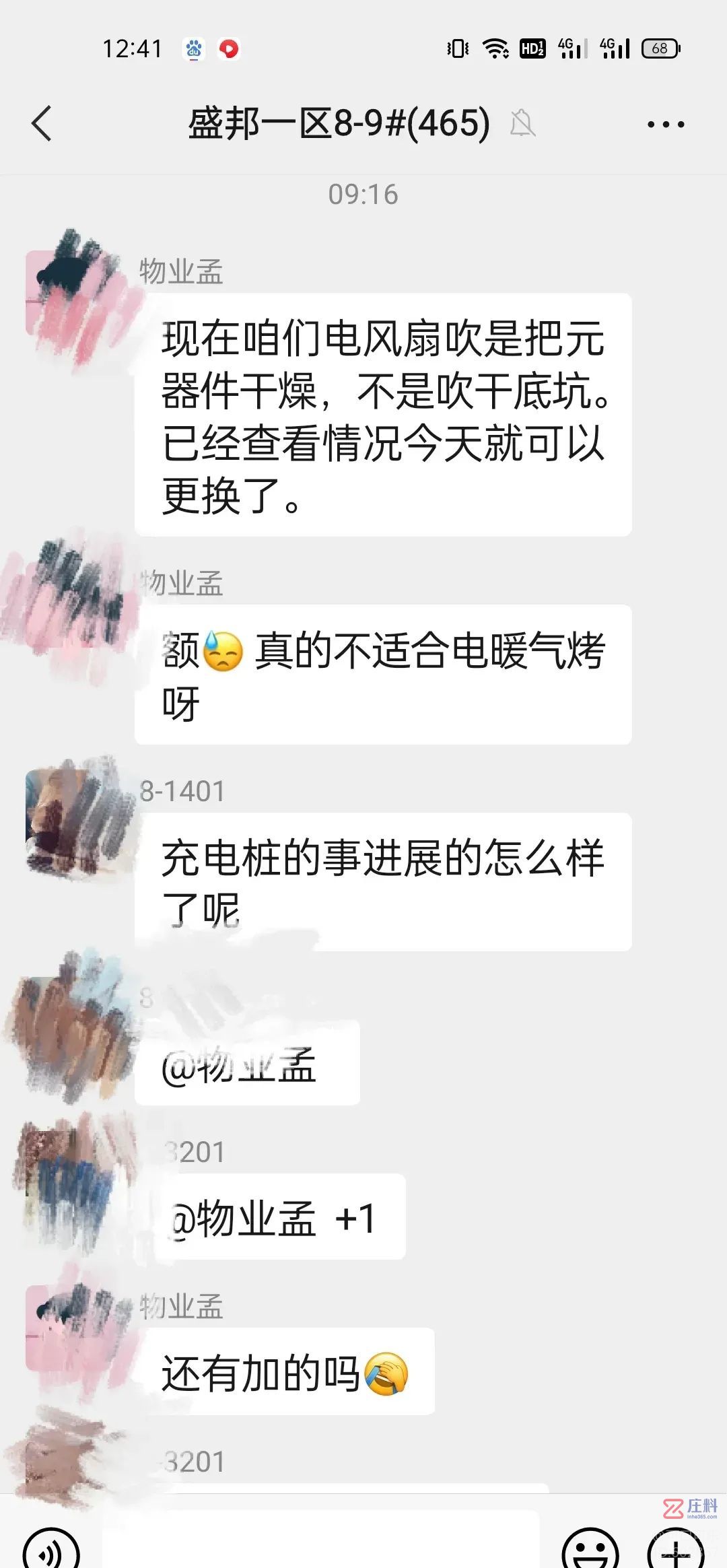Open the emoji sticker panel
The image size is (727, 1568).
(x=590, y=1548)
